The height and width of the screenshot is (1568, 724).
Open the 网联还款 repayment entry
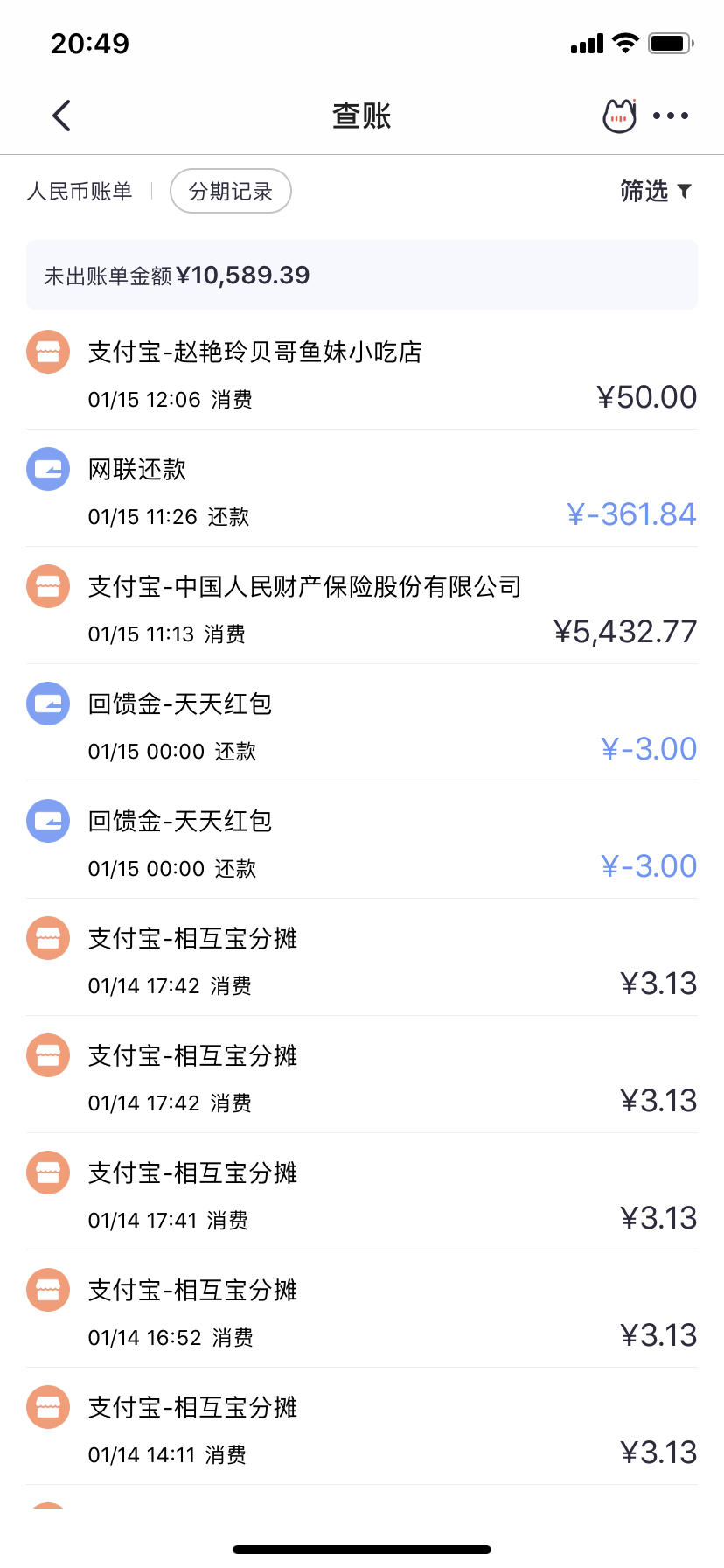[x=362, y=488]
